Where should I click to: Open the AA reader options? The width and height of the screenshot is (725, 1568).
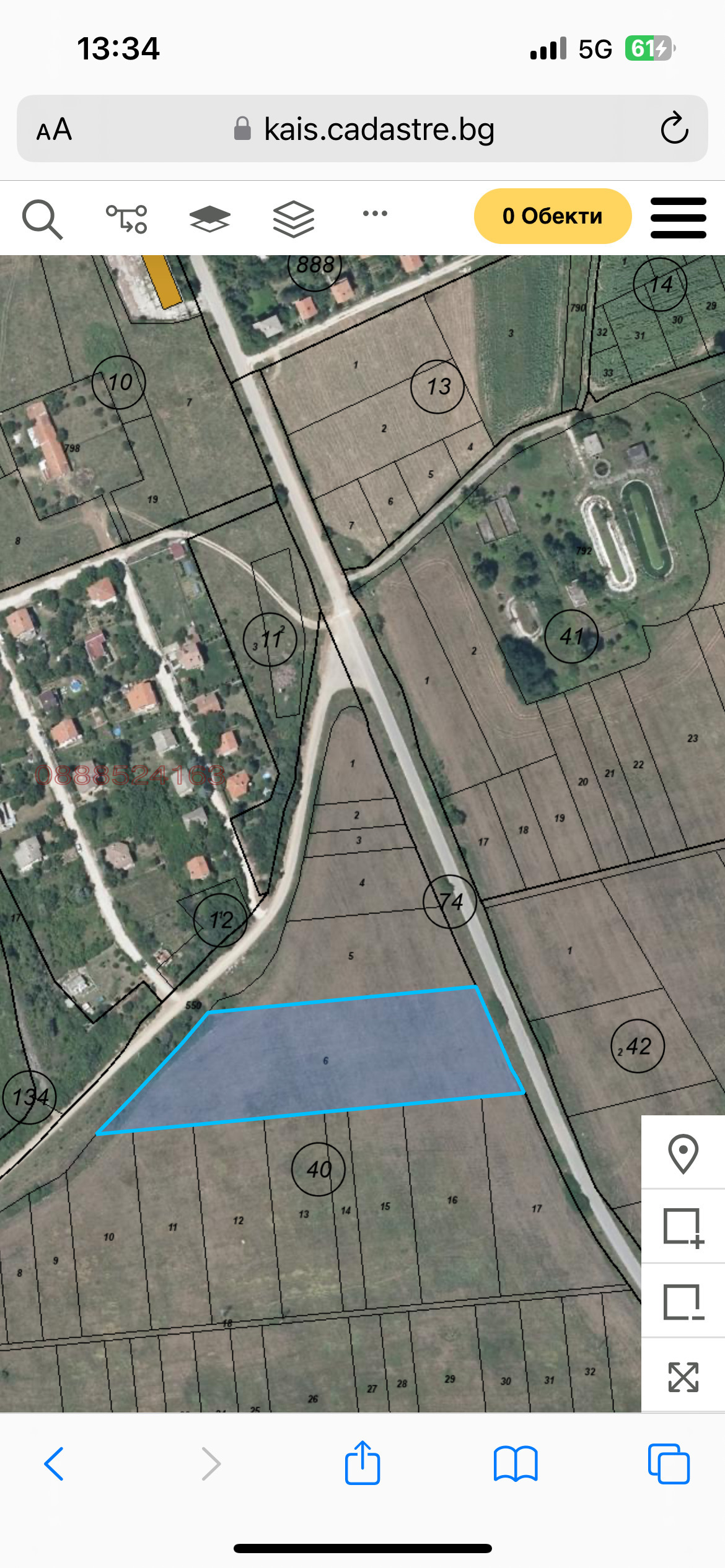pyautogui.click(x=55, y=129)
